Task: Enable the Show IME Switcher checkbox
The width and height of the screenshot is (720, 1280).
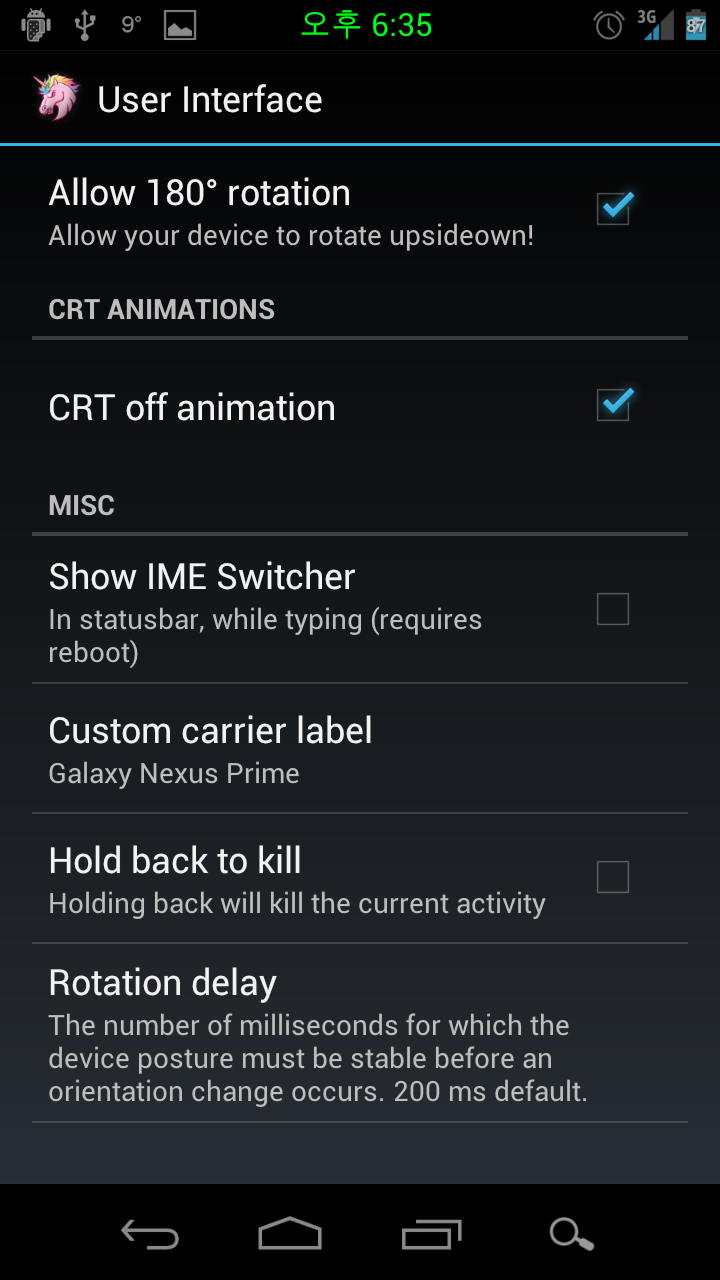Action: pos(613,609)
